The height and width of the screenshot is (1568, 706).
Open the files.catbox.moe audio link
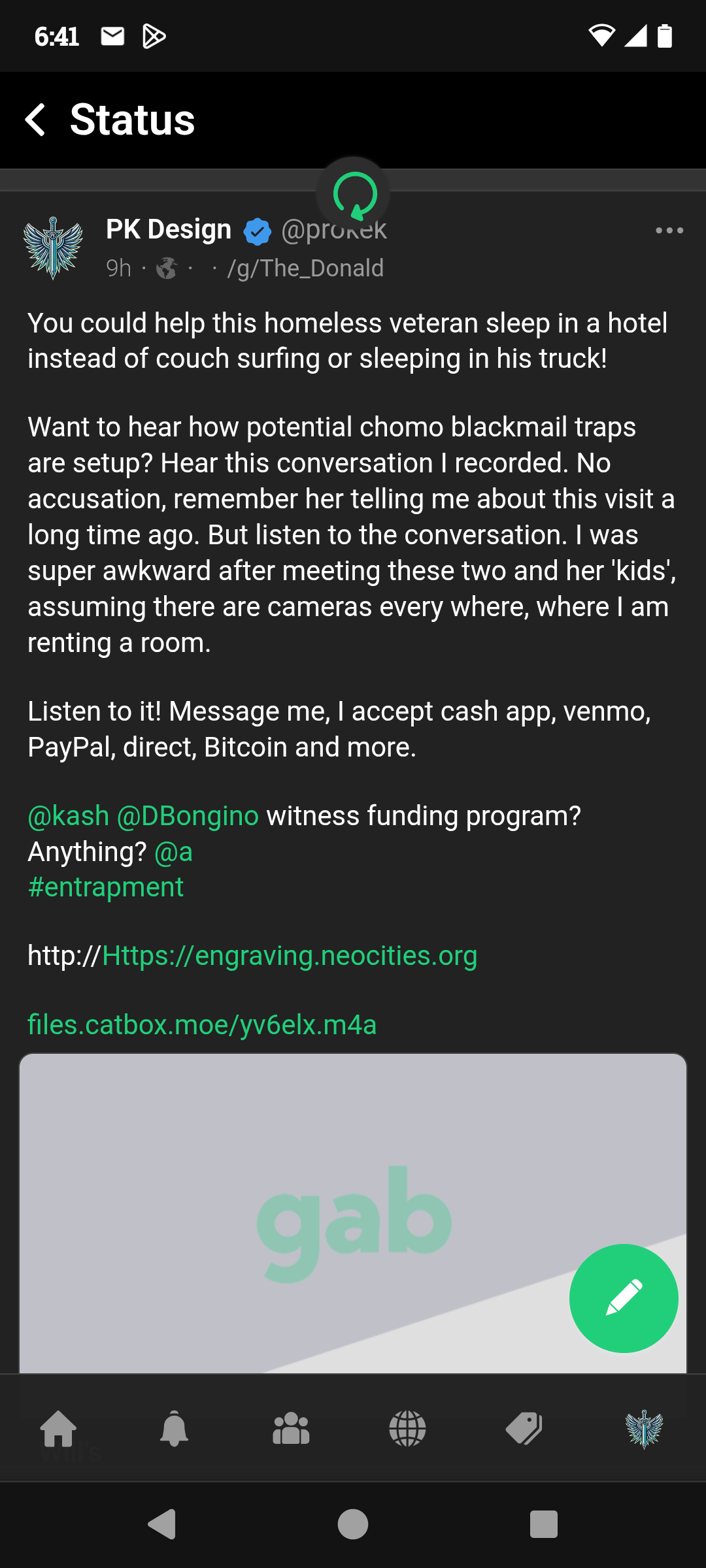(202, 1024)
